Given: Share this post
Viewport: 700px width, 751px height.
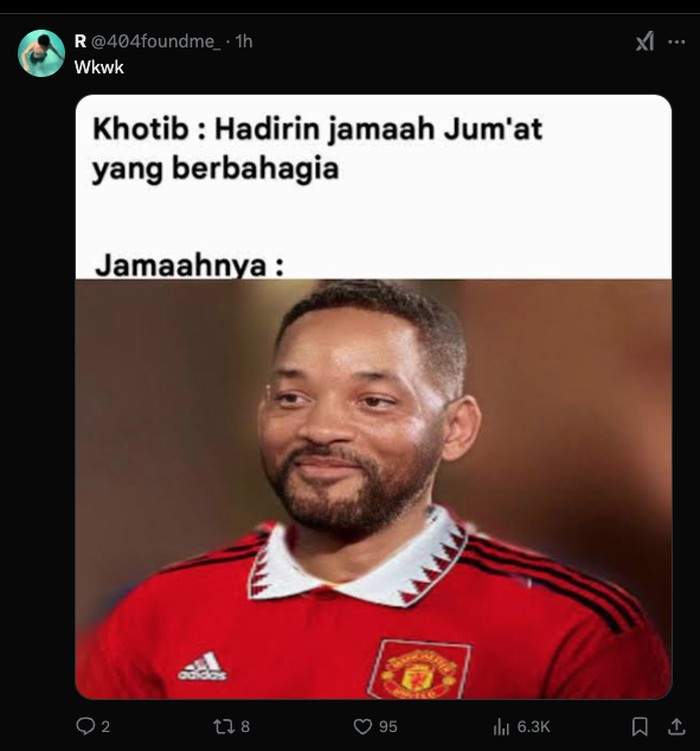Looking at the screenshot, I should tap(677, 727).
